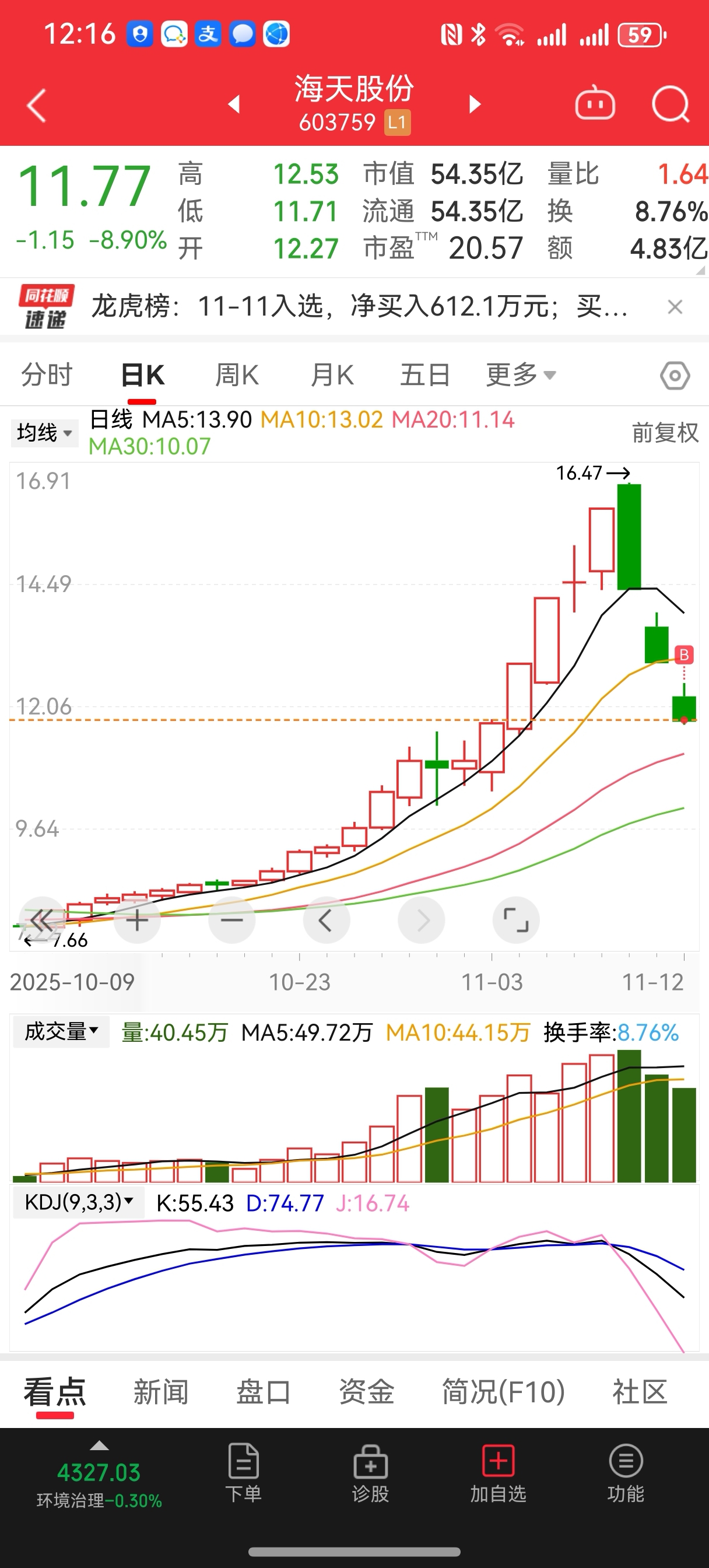Switch to the 周K chart tab
Viewport: 709px width, 1568px height.
point(237,375)
